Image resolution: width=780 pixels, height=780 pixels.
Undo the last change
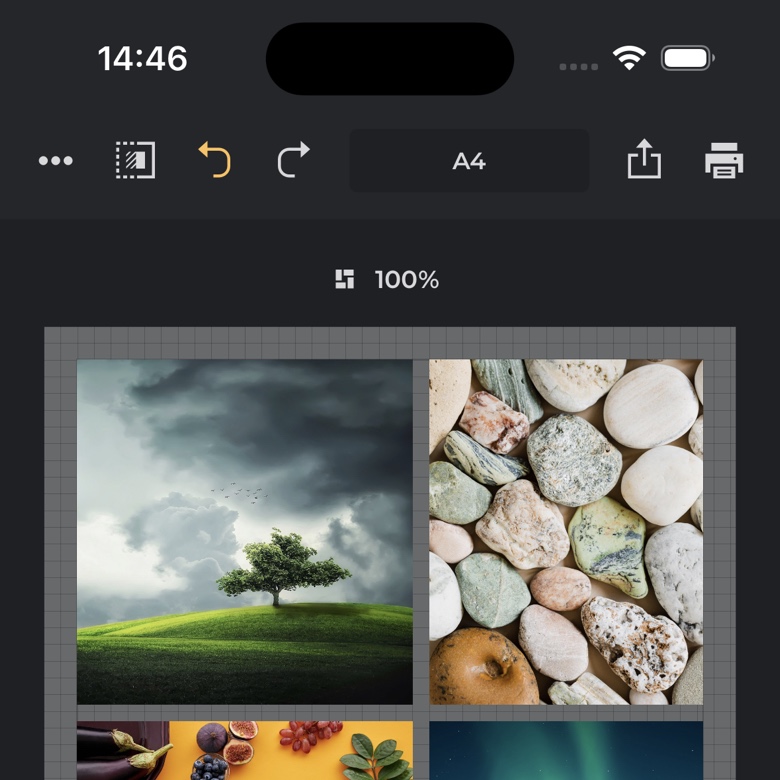215,160
